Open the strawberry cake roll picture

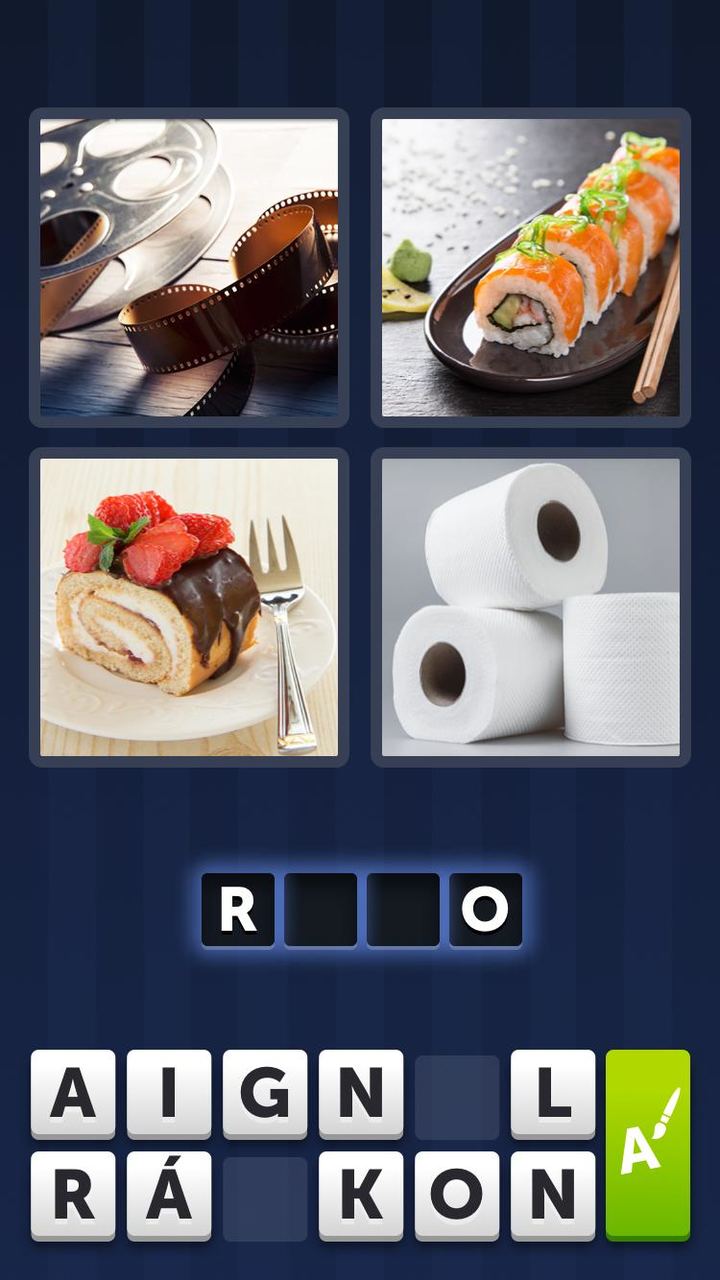pos(189,607)
